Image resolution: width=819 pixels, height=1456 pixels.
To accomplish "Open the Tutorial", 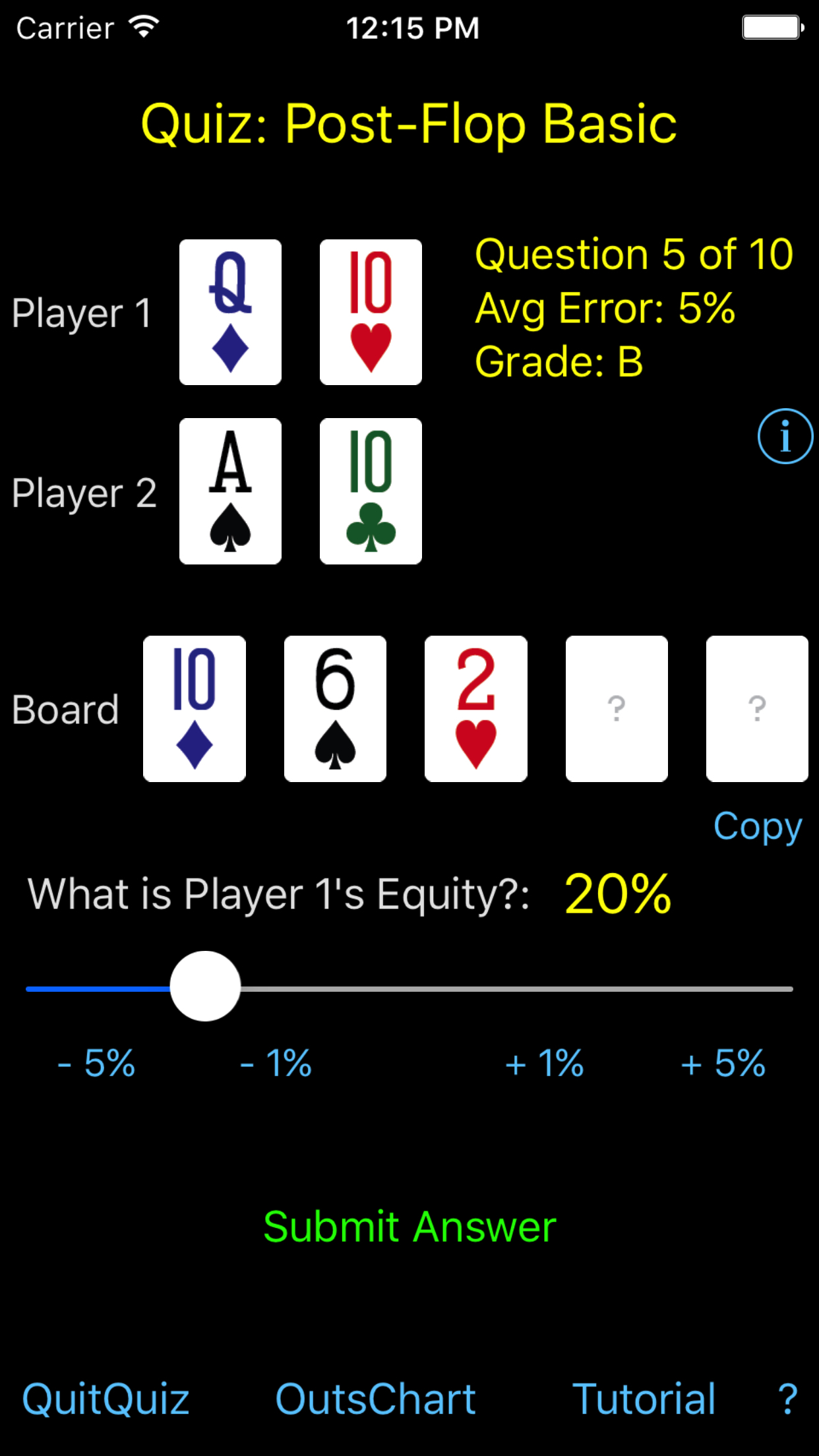I will pos(644,1399).
